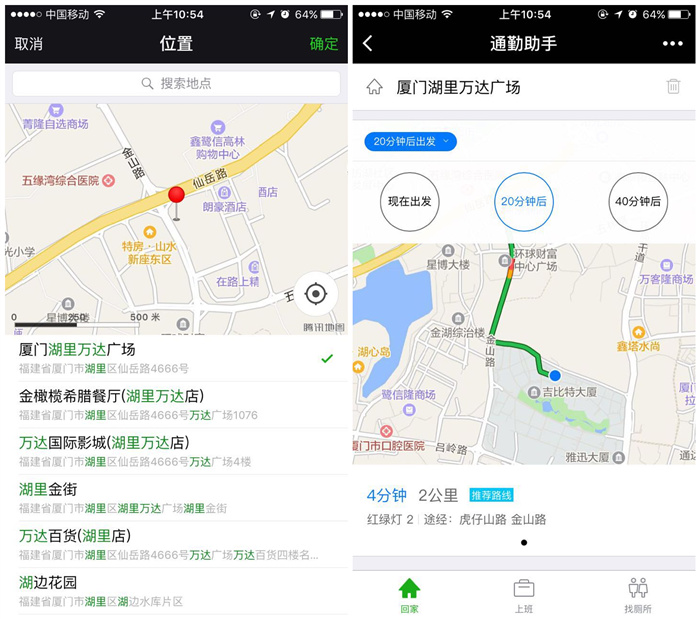Tap 取消 to cancel location selection
The image size is (700, 619).
[29, 44]
